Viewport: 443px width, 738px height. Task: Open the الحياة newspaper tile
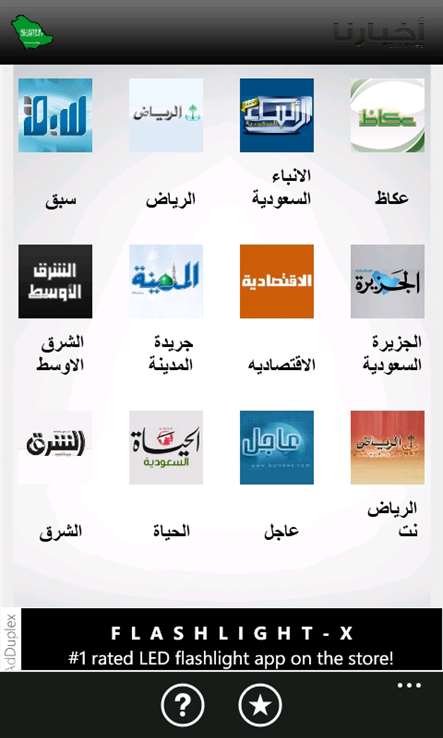166,448
